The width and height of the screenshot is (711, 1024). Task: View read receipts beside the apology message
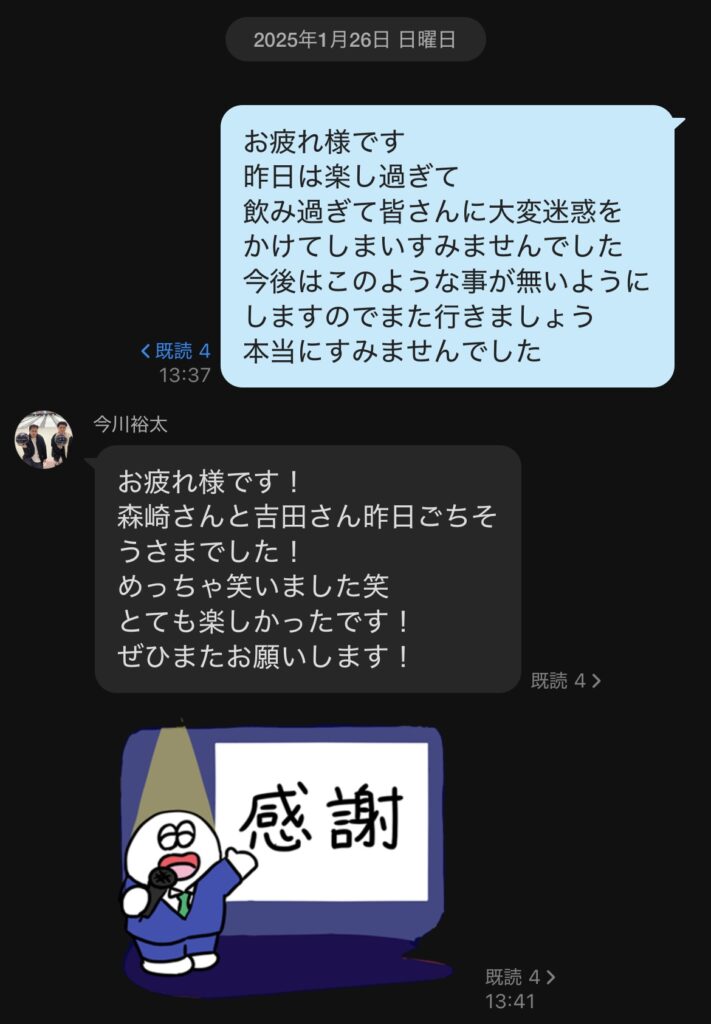[x=176, y=351]
